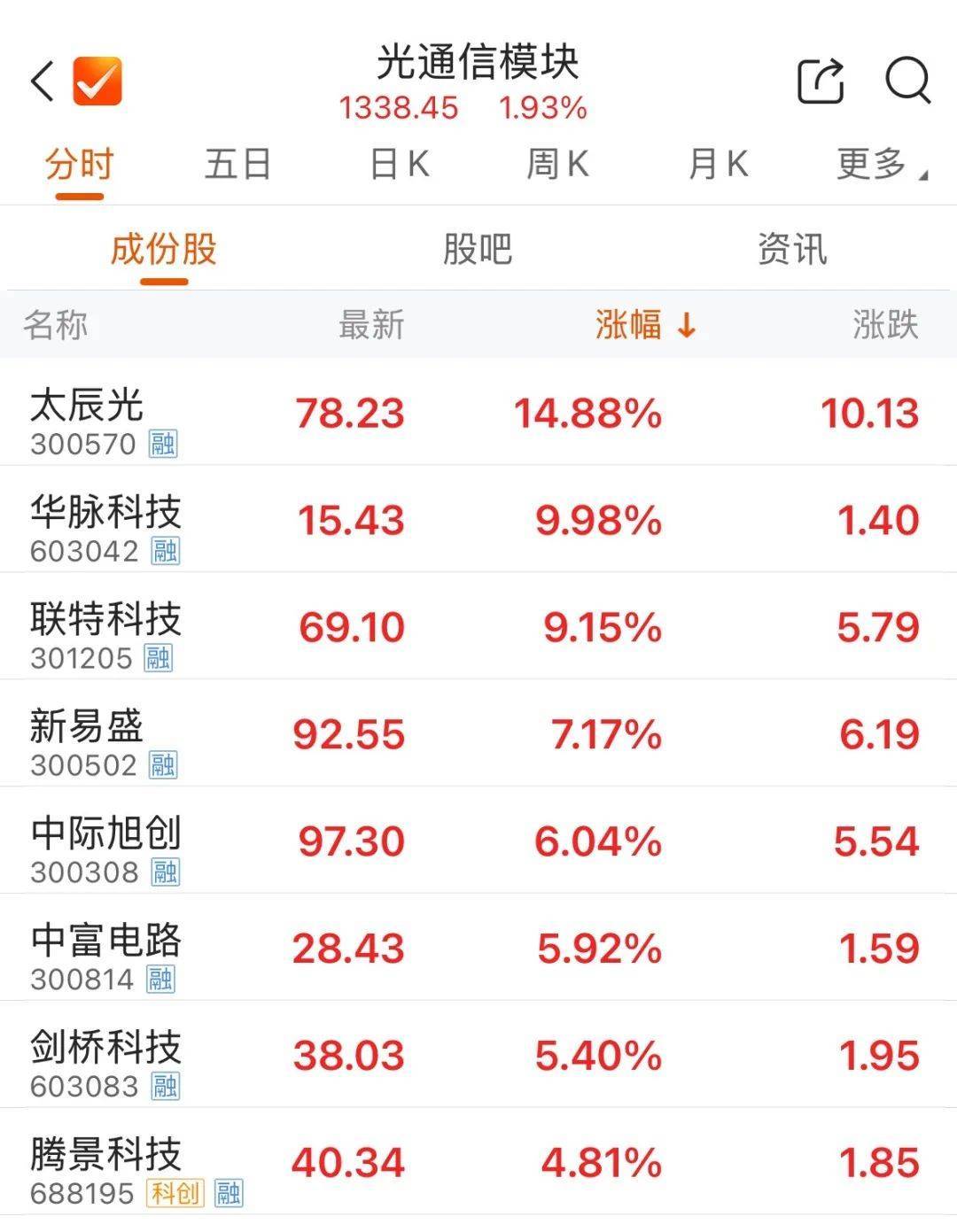Switch to the 日K chart tab
This screenshot has height=1232, width=957.
coord(399,165)
